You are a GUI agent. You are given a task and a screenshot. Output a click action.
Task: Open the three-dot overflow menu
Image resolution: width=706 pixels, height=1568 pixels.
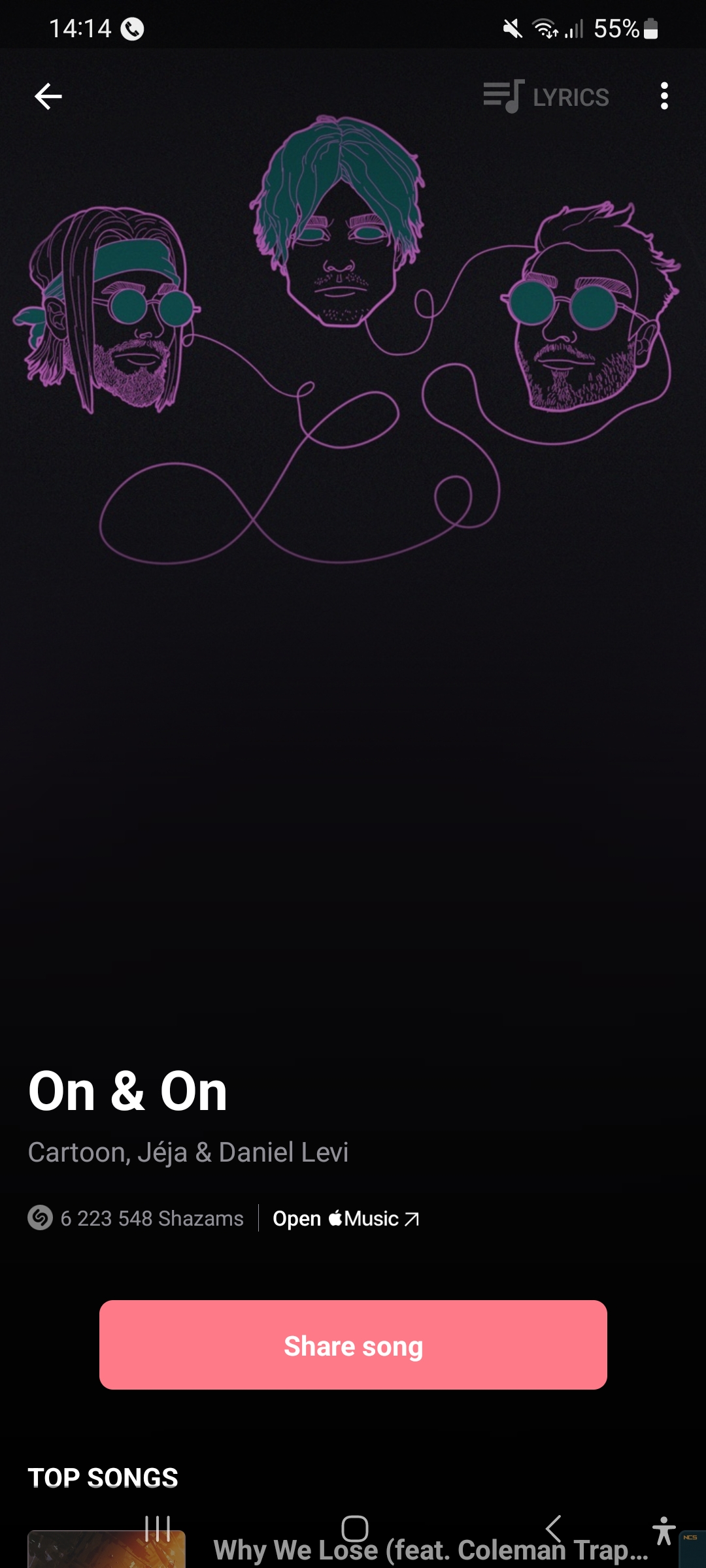(x=664, y=96)
